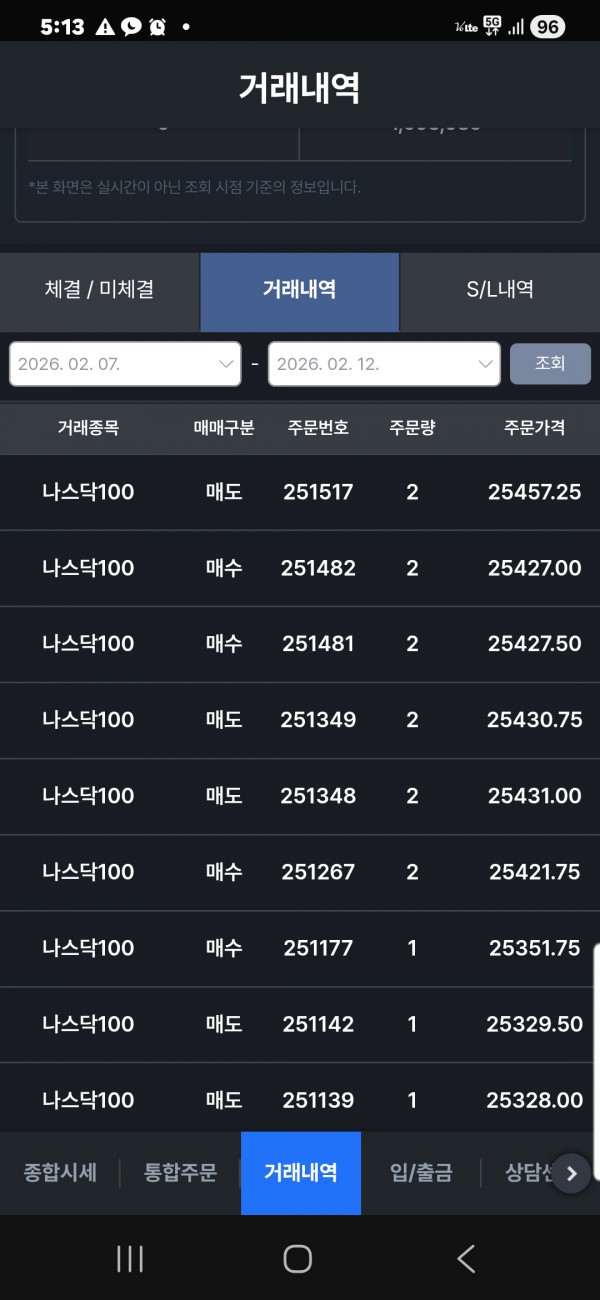Open 입/출금 in bottom menu
This screenshot has width=600, height=1300.
pyautogui.click(x=421, y=1173)
